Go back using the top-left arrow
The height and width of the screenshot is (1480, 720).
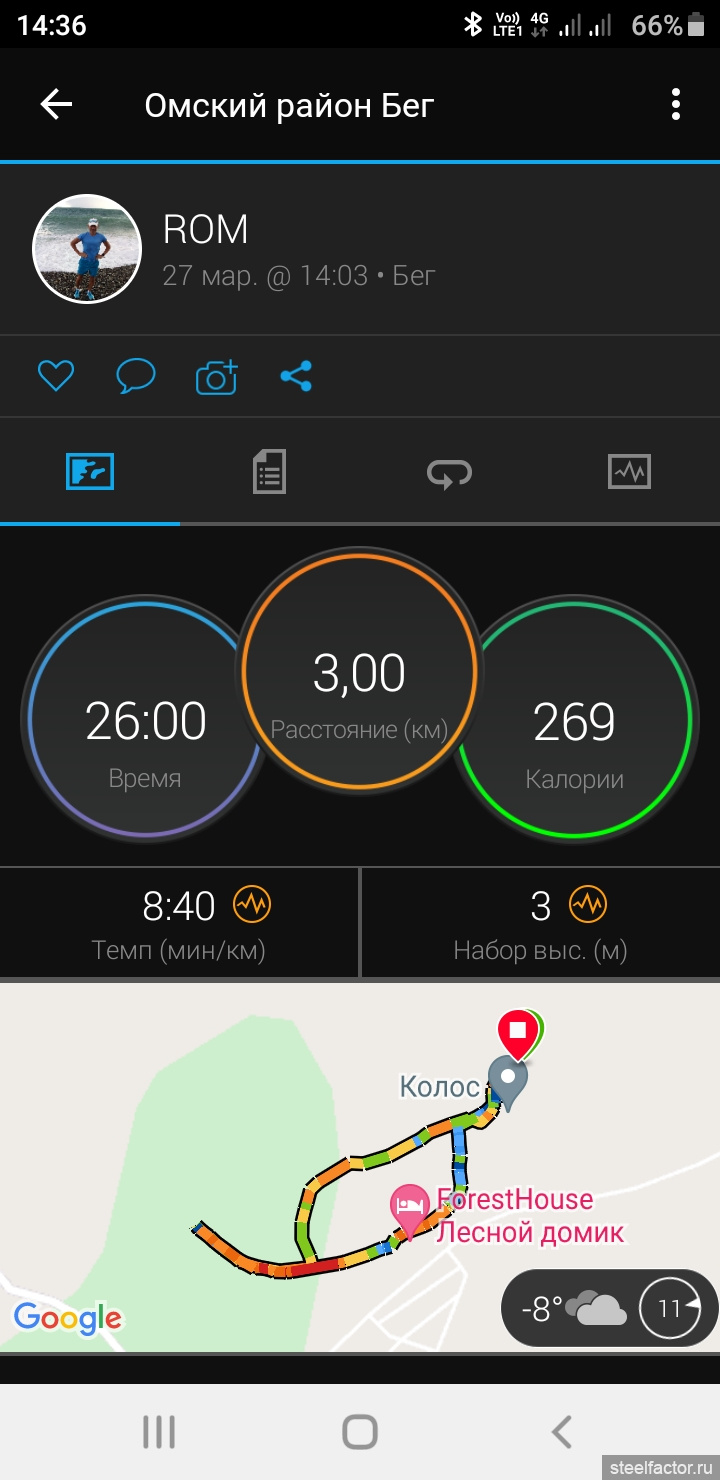pyautogui.click(x=56, y=105)
